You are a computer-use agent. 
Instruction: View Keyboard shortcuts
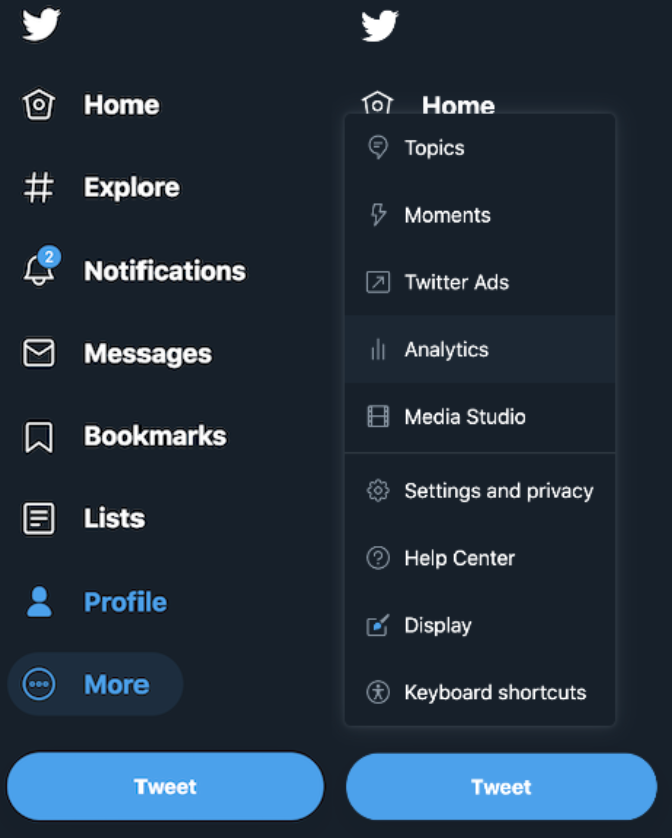(x=495, y=692)
